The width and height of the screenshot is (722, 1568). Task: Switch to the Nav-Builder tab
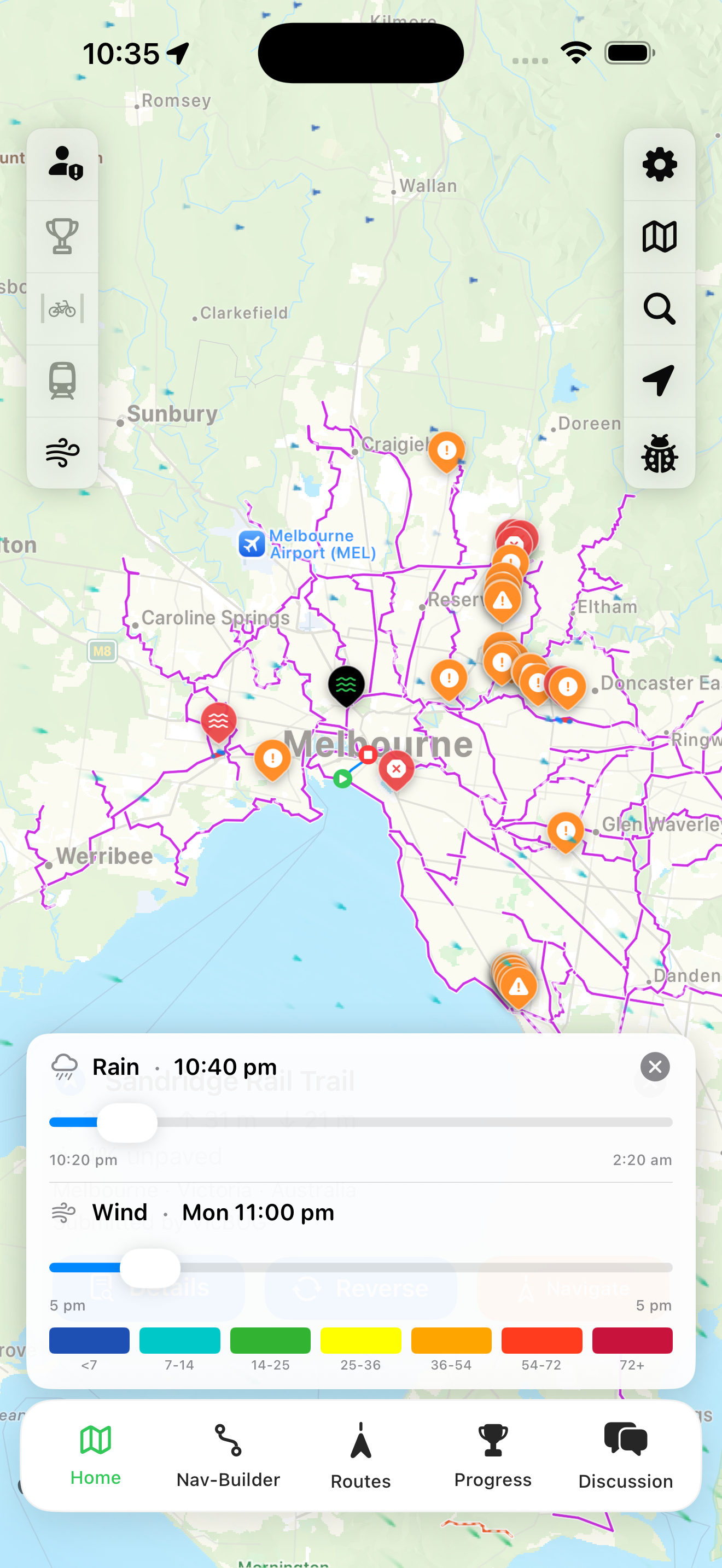pos(228,1456)
